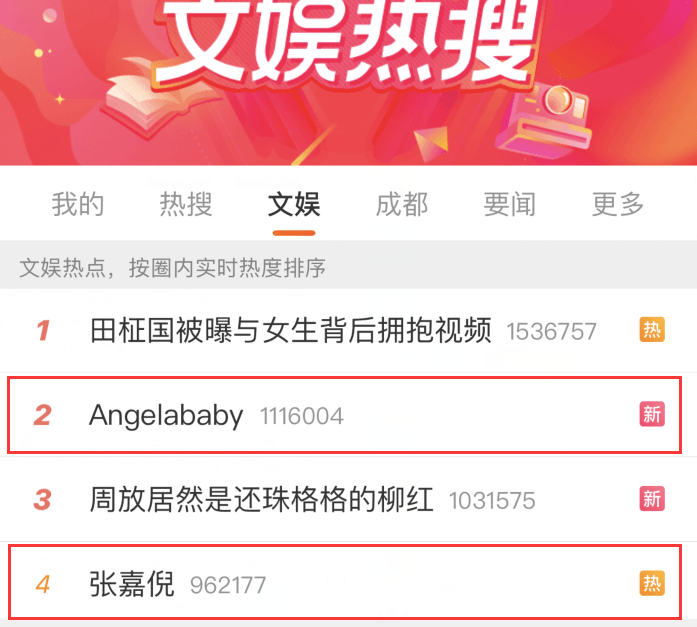Image resolution: width=697 pixels, height=627 pixels.
Task: Open the 张嘉倪 trending topic
Action: click(131, 583)
